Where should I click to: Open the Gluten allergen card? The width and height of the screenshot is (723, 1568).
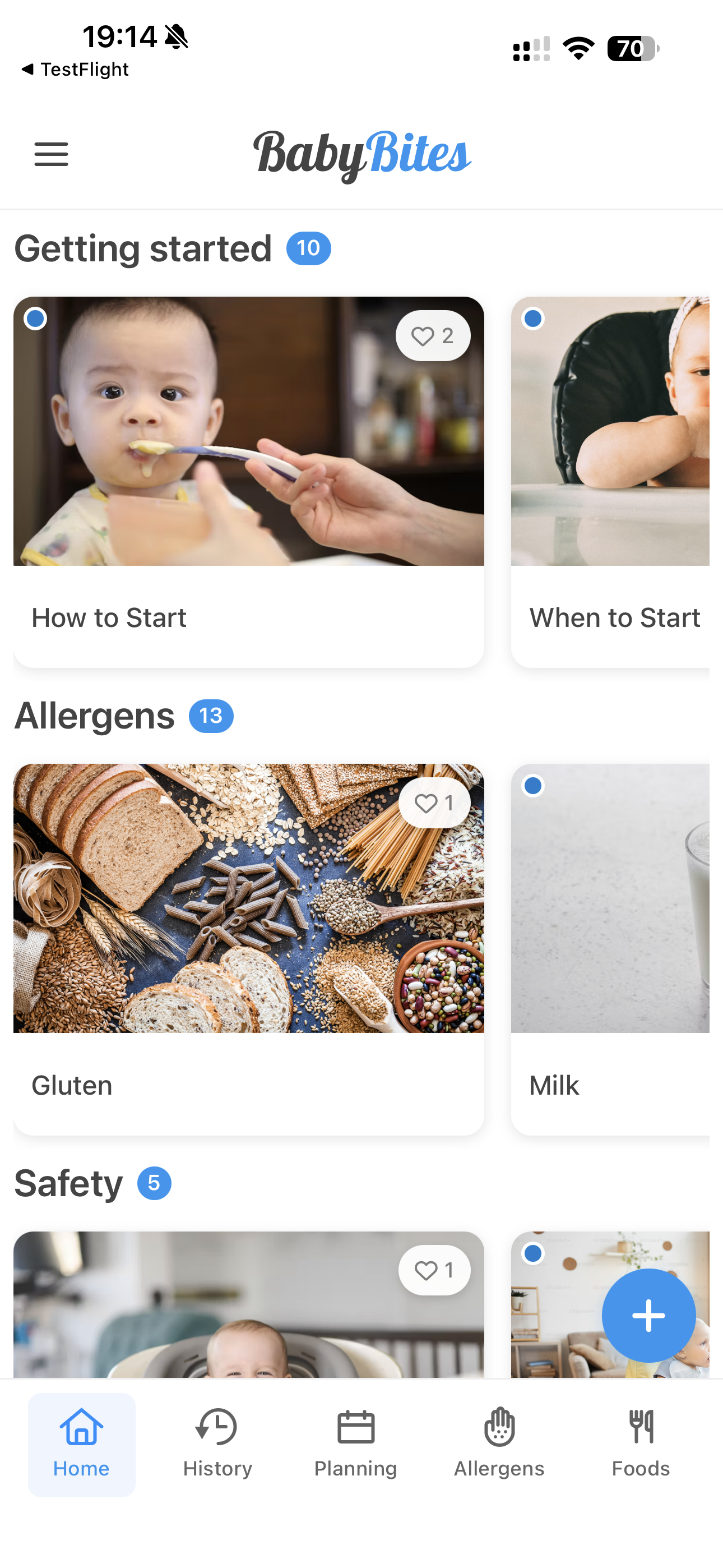tap(248, 948)
